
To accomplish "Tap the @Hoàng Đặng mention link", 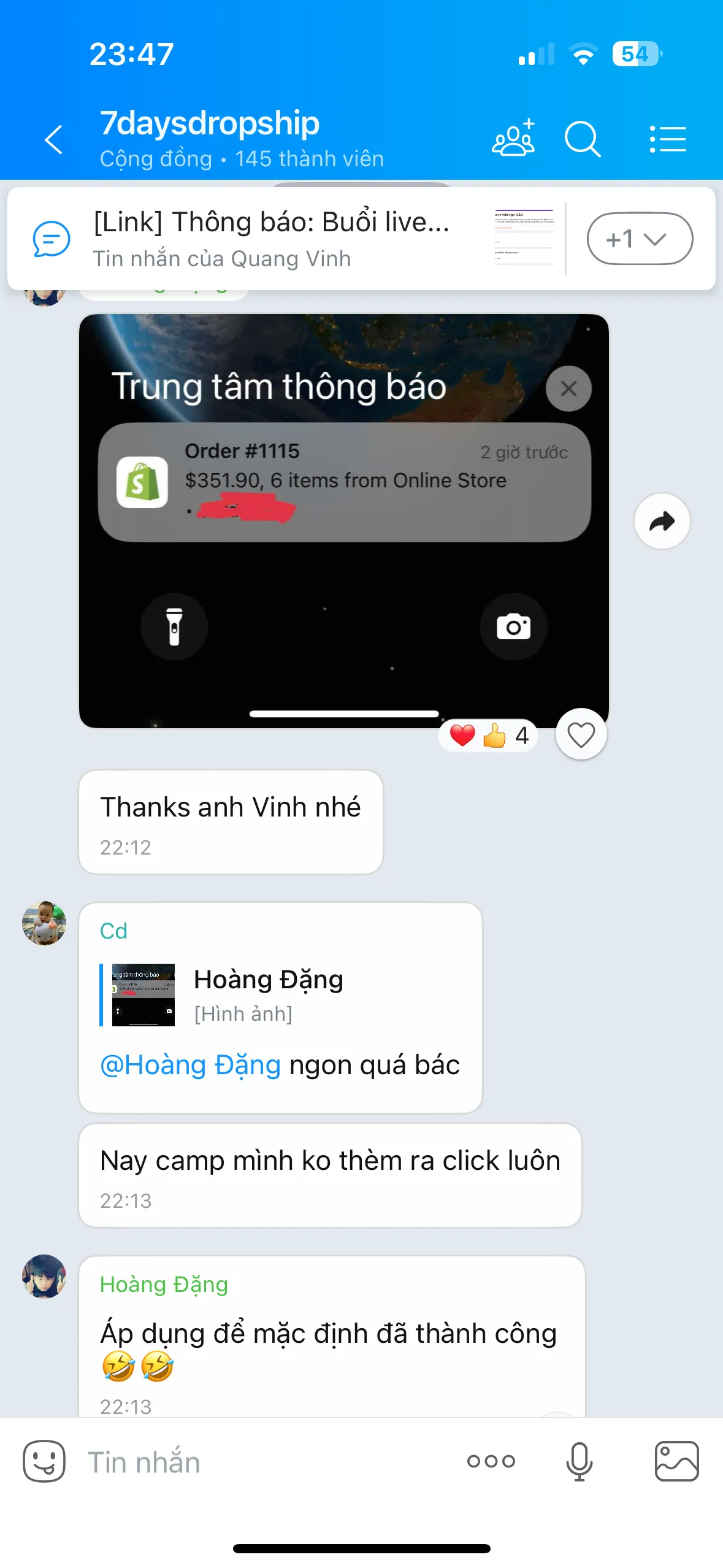I will 190,1065.
